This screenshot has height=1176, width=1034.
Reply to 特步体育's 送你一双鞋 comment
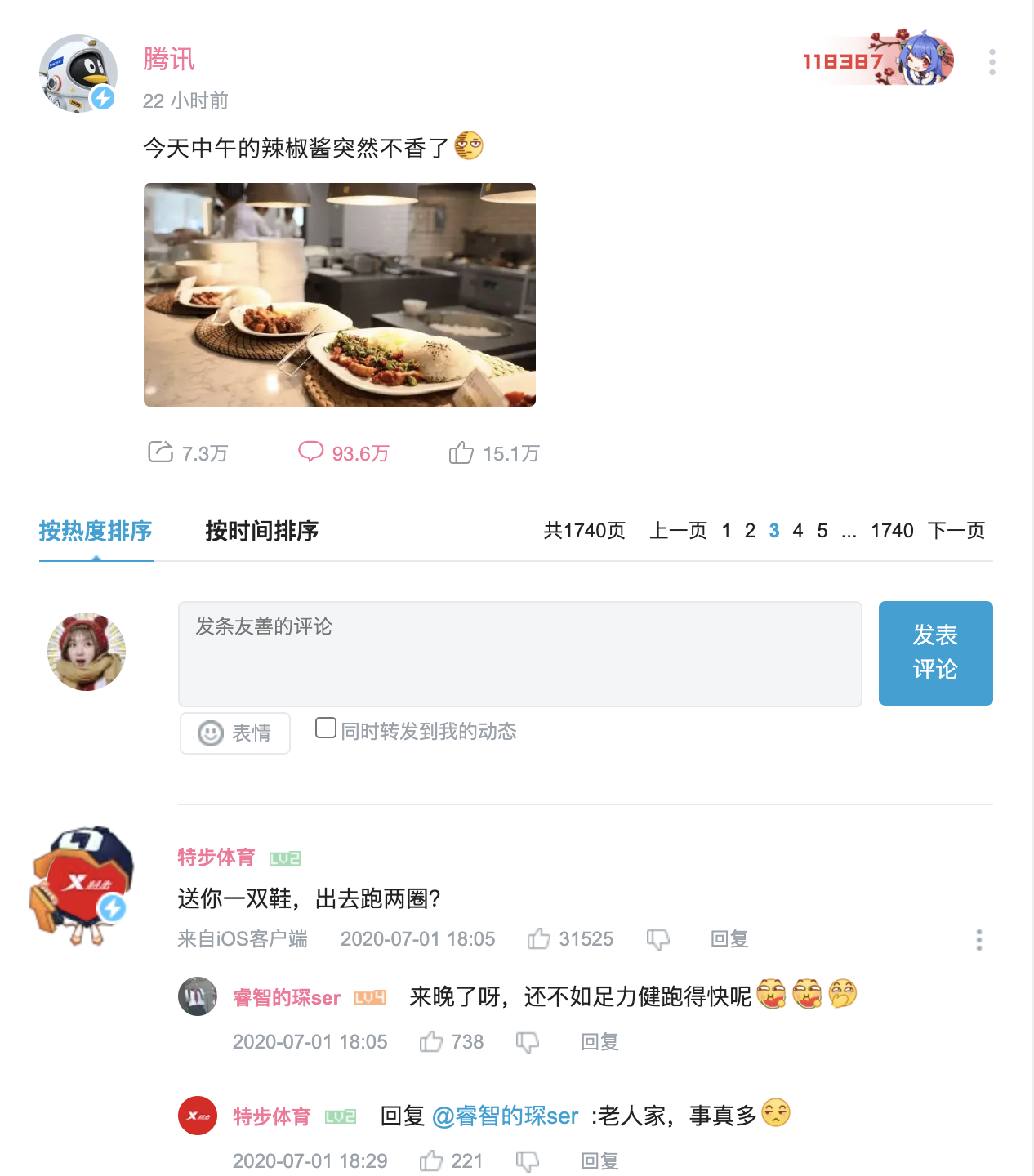[729, 939]
